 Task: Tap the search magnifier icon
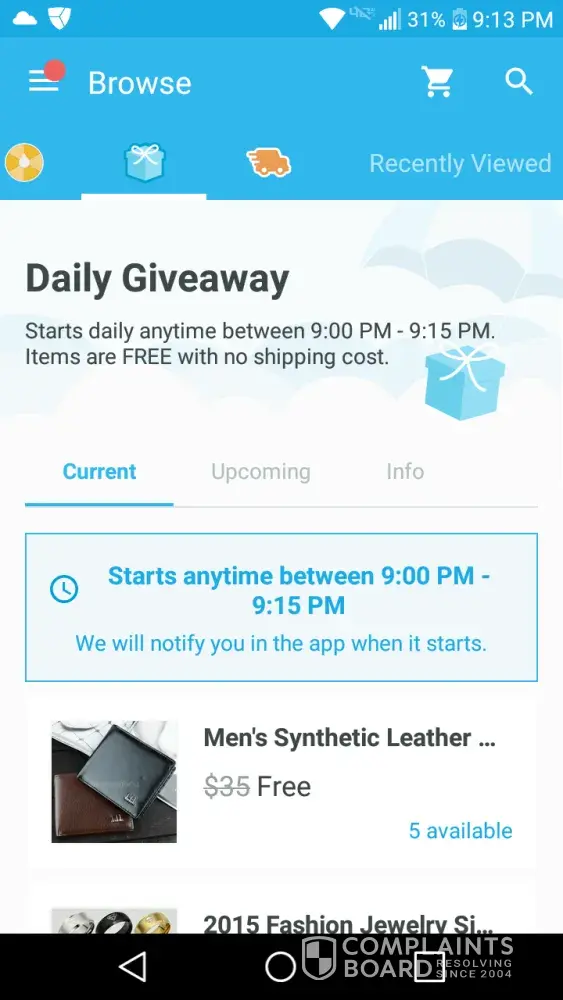(x=519, y=82)
